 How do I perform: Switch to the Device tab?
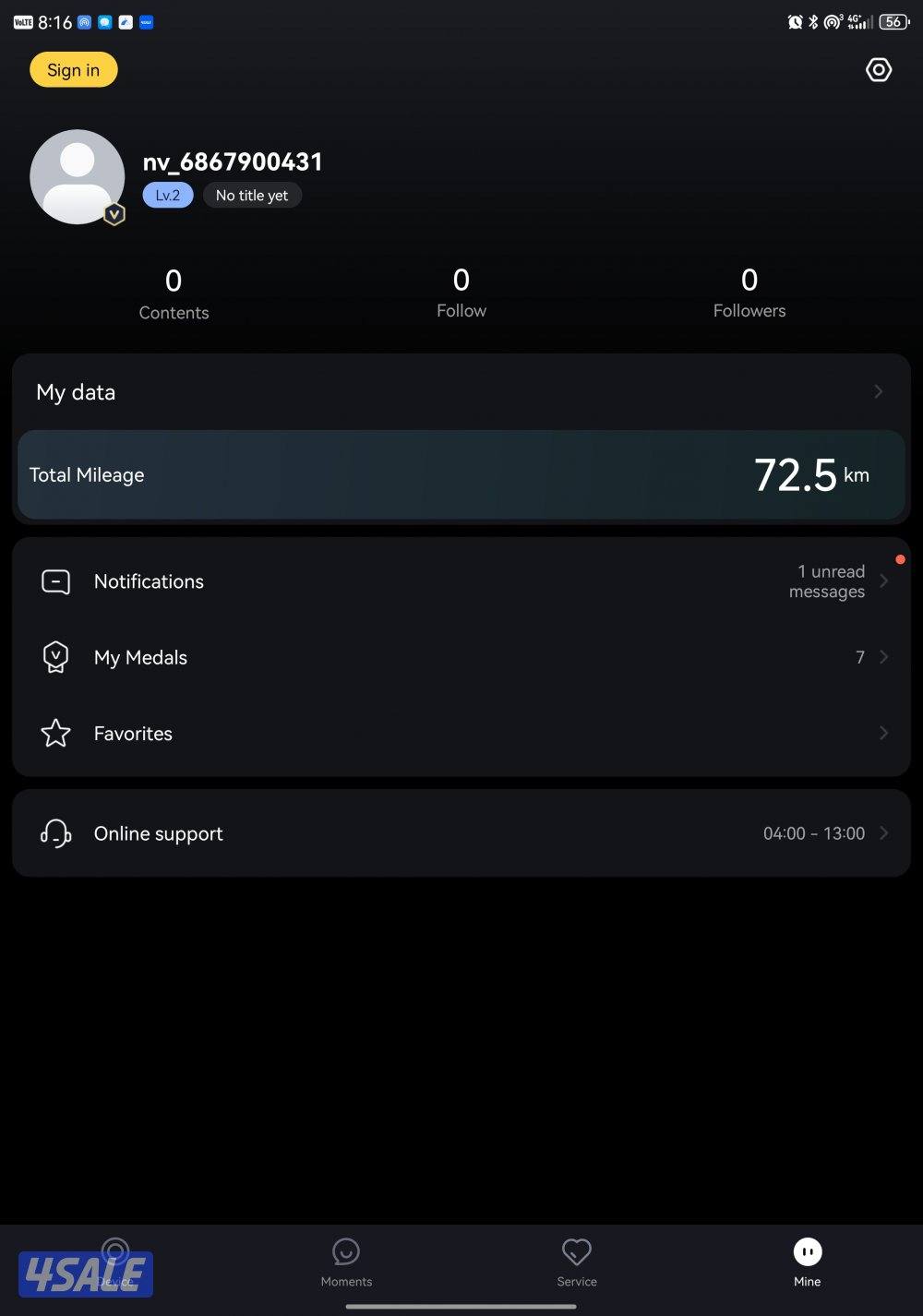[115, 1262]
